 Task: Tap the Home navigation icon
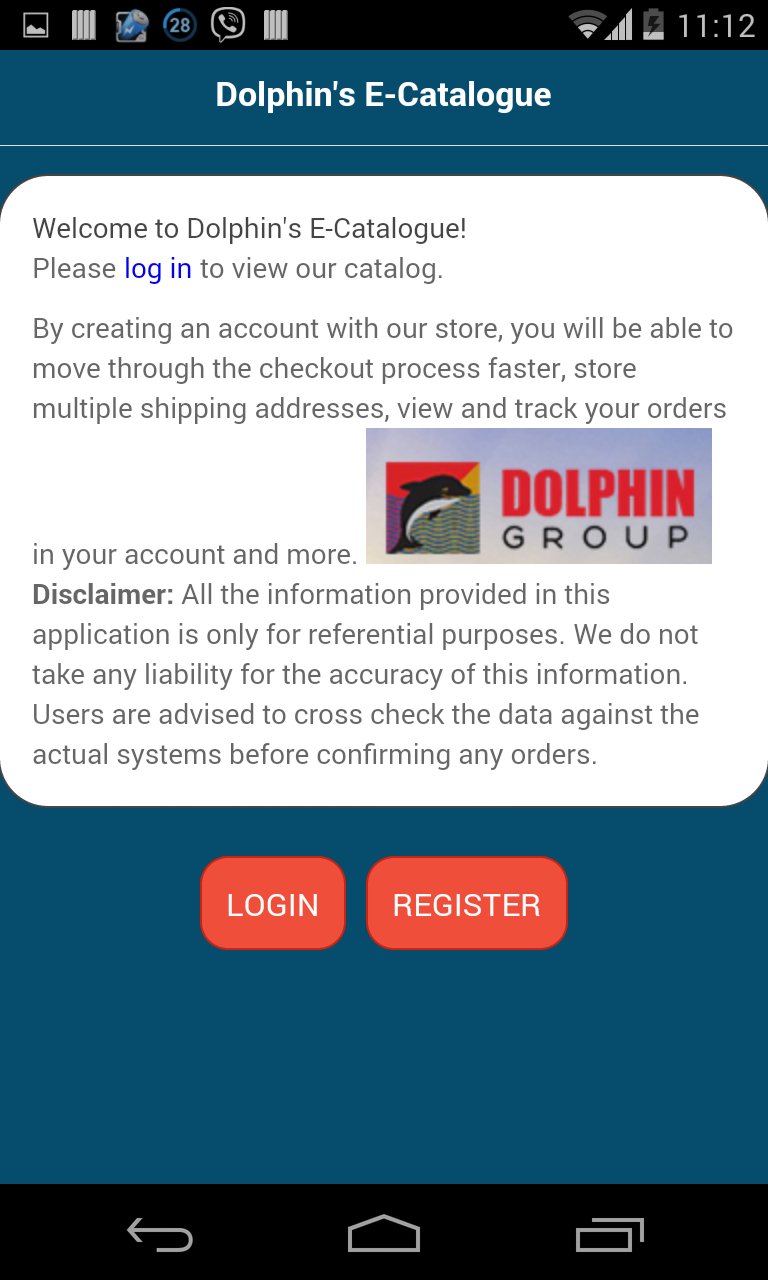(x=384, y=1236)
